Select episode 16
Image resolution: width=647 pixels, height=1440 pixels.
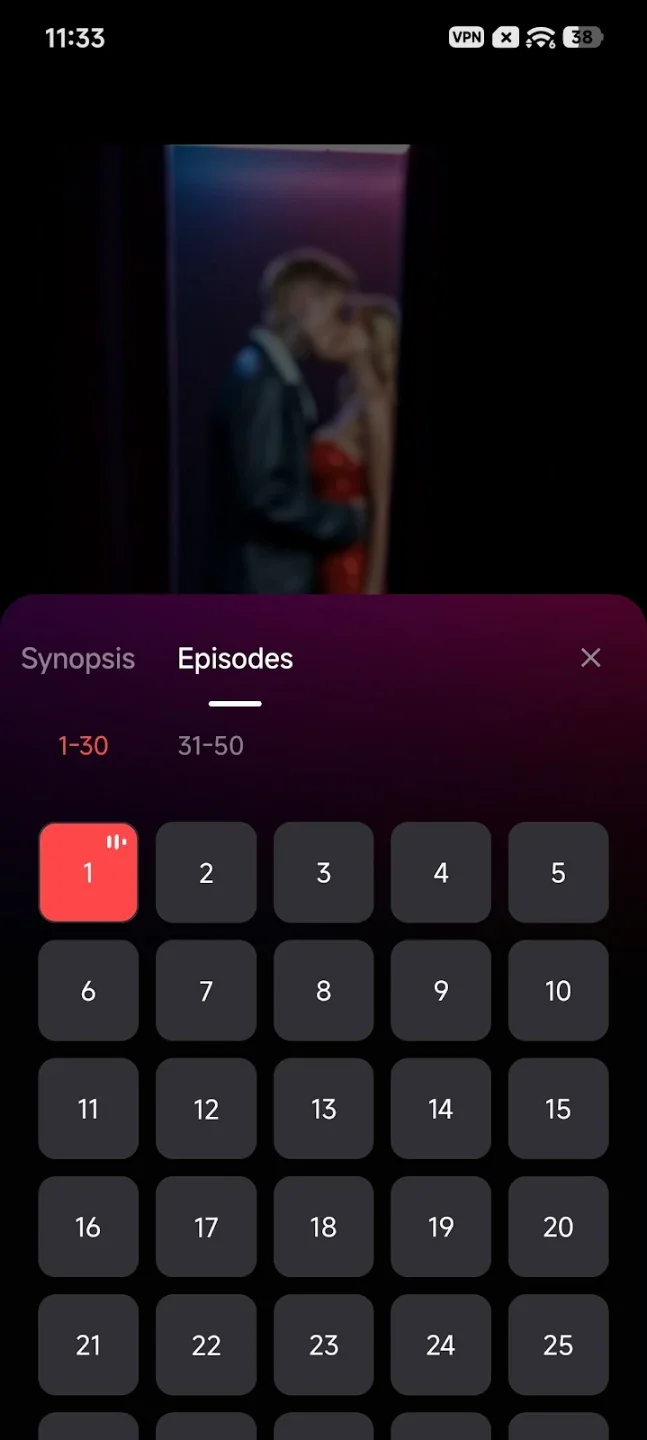[x=88, y=1226]
